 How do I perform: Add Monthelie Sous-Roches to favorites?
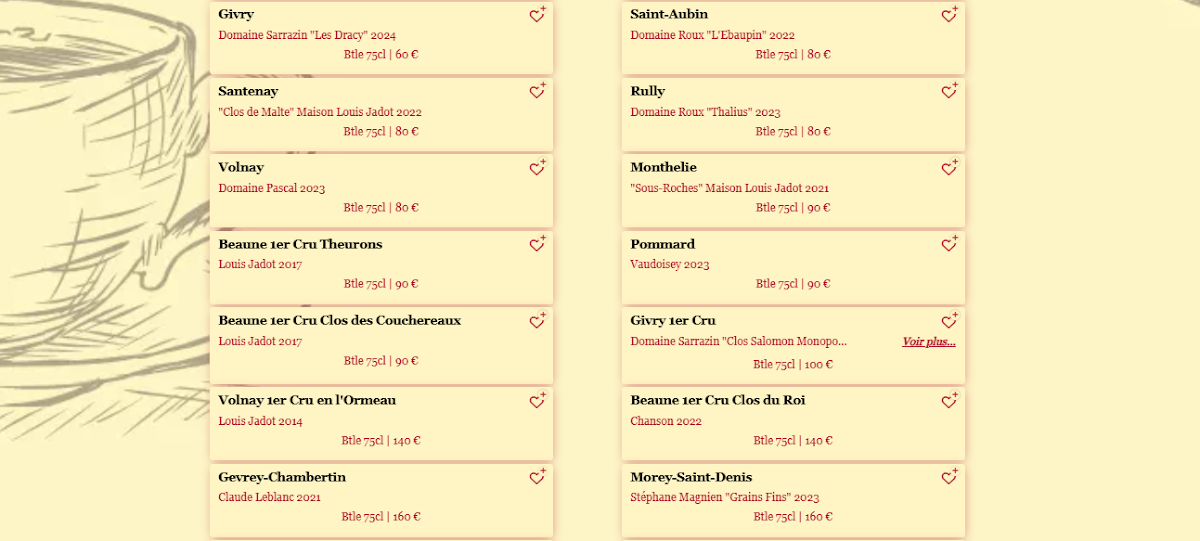coord(949,168)
